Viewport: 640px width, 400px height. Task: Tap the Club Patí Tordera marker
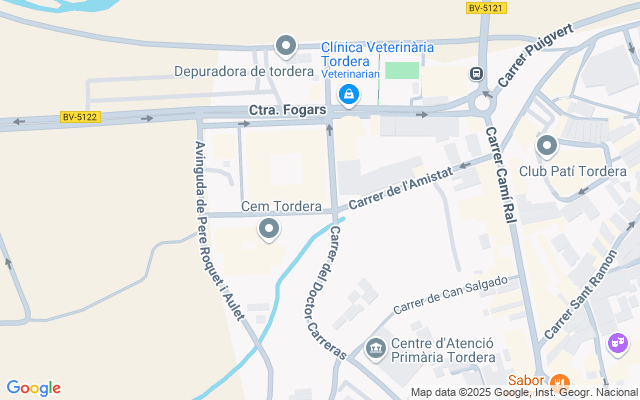pos(547,147)
